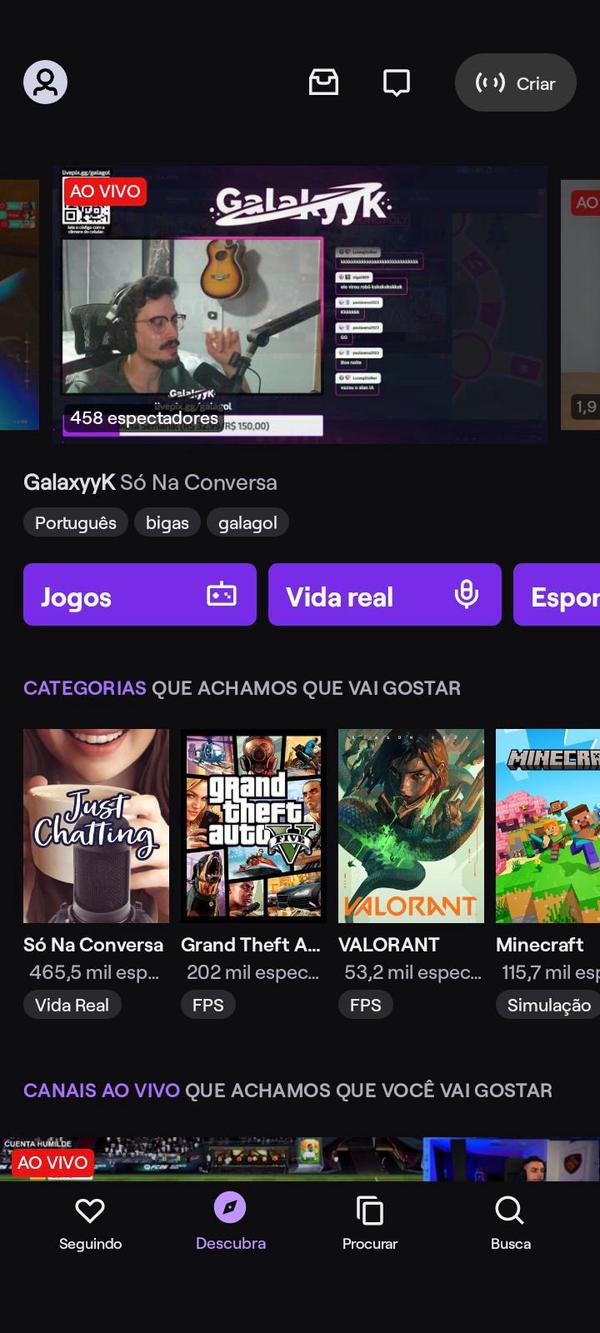This screenshot has height=1333, width=600.
Task: Select the Vida Real tag under Só Na Conversa
Action: pos(72,1005)
